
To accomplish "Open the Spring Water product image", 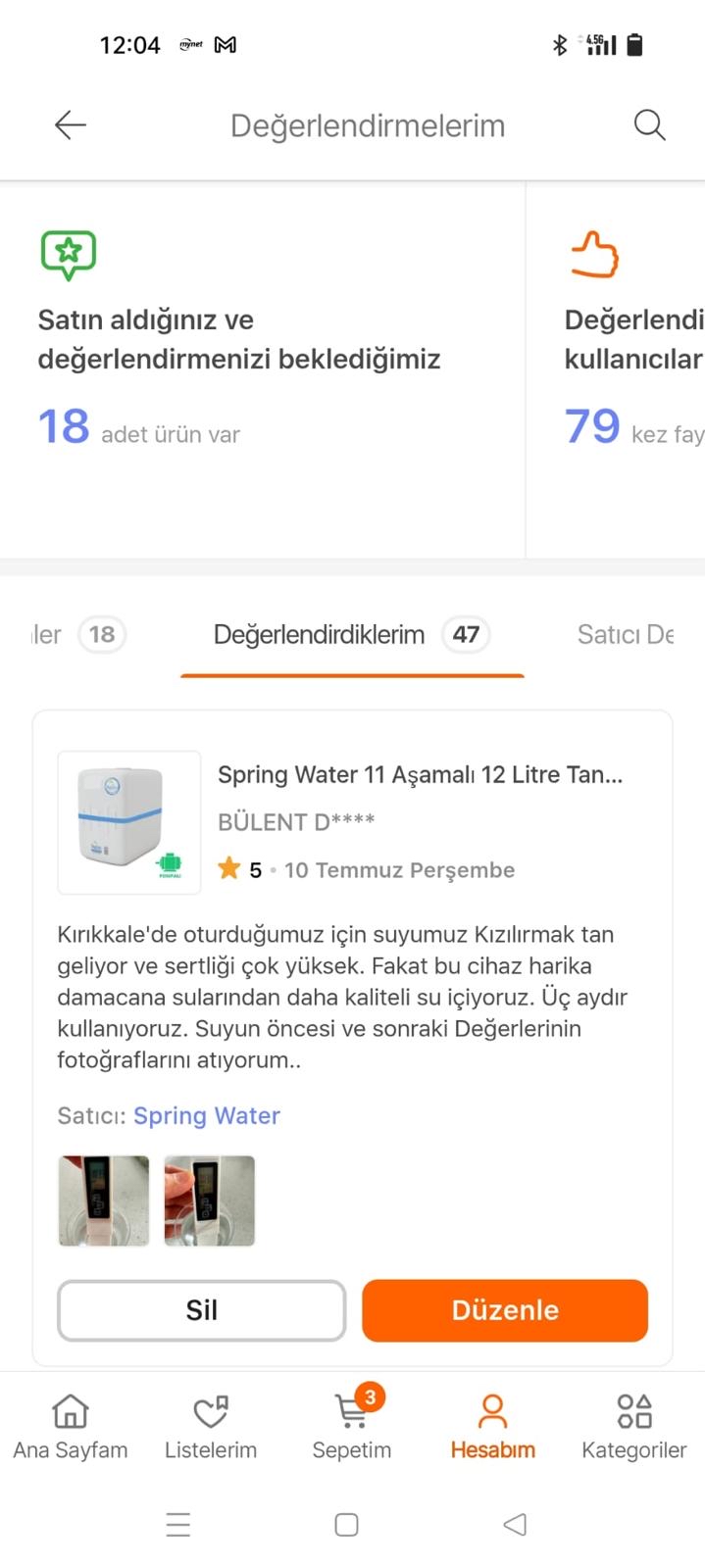I will [x=129, y=823].
